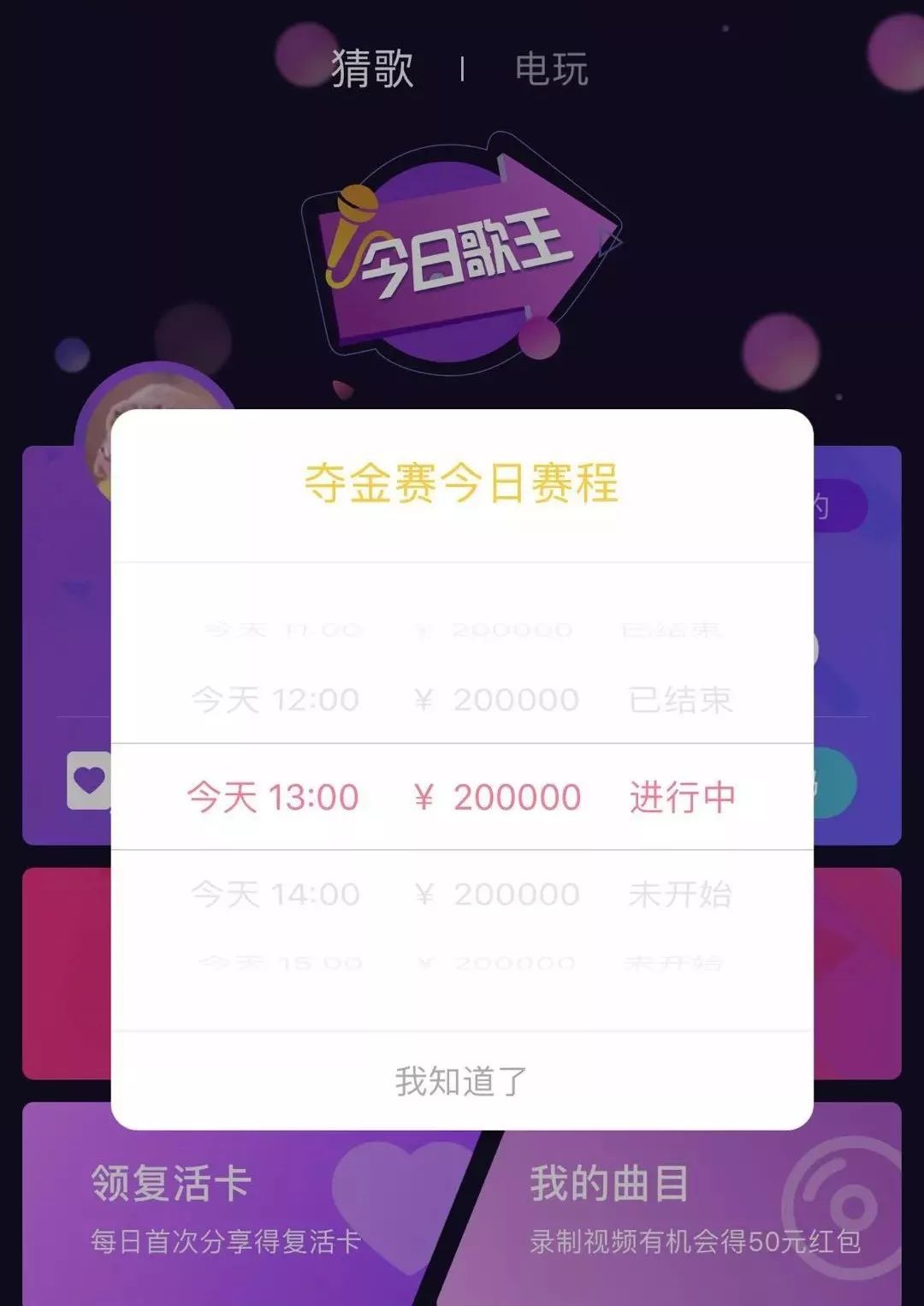This screenshot has width=924, height=1306.
Task: Select the 今天 14:00 schedule row
Action: 461,894
